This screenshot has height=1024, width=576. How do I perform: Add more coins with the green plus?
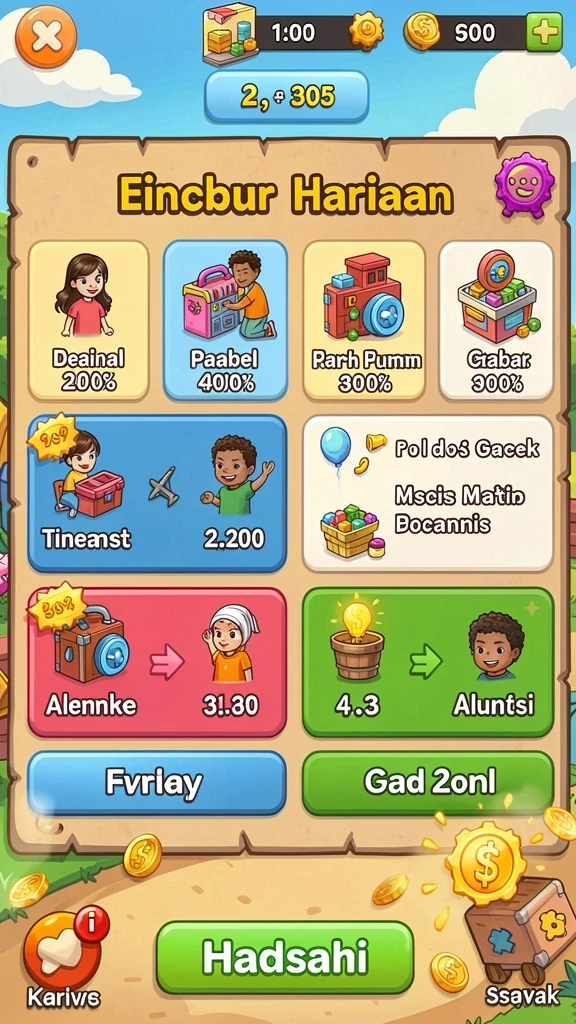click(x=544, y=32)
